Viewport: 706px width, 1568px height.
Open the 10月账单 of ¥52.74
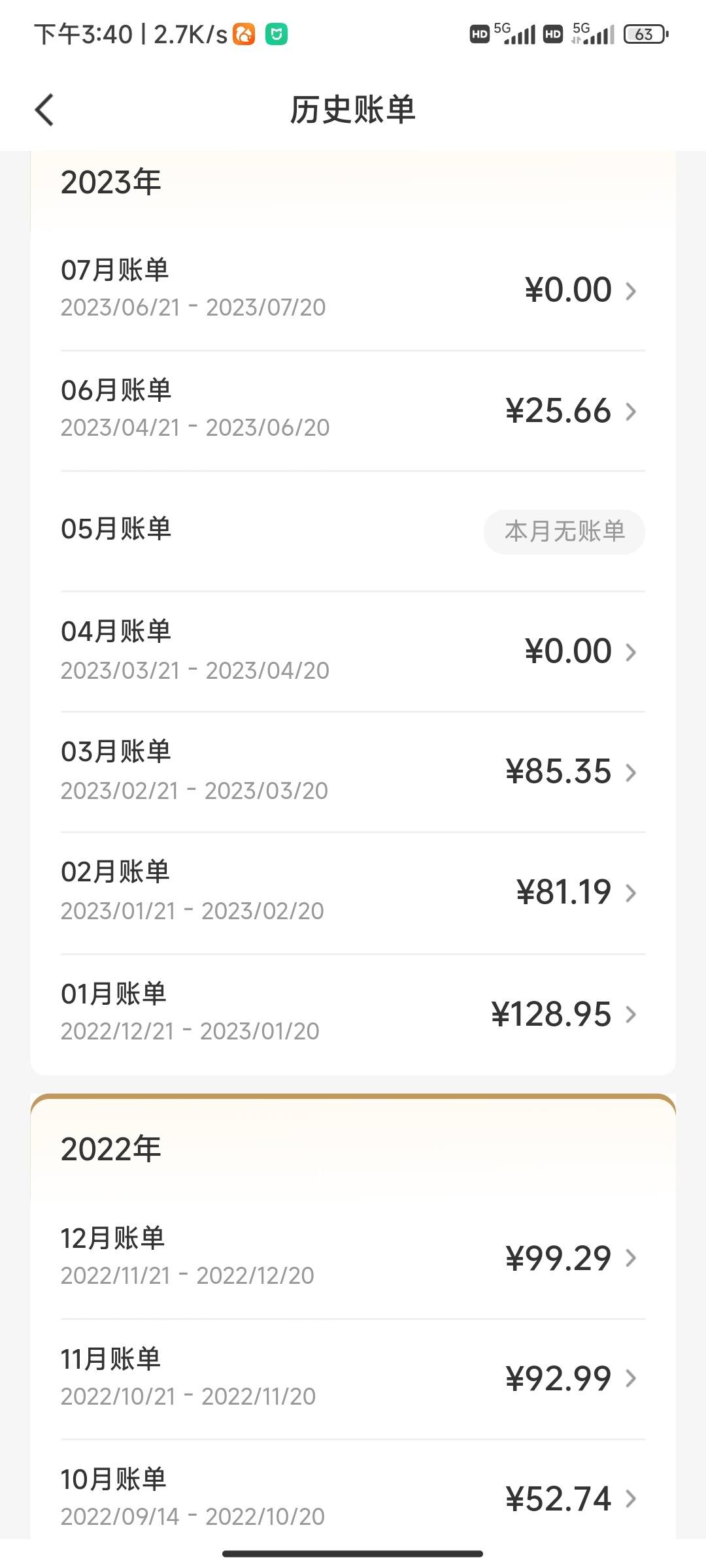click(353, 1497)
